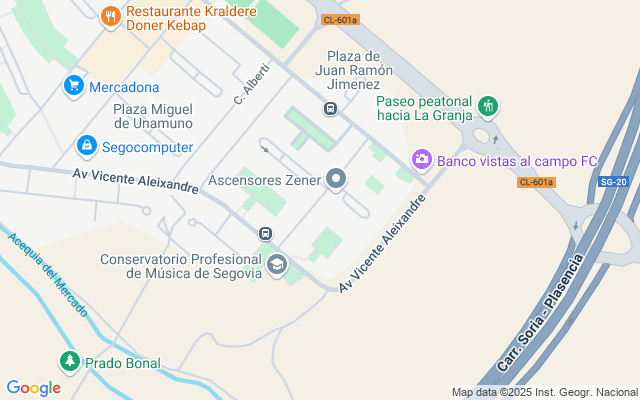Tap the Paseo peatonal hacia La Granja marker

[487, 106]
